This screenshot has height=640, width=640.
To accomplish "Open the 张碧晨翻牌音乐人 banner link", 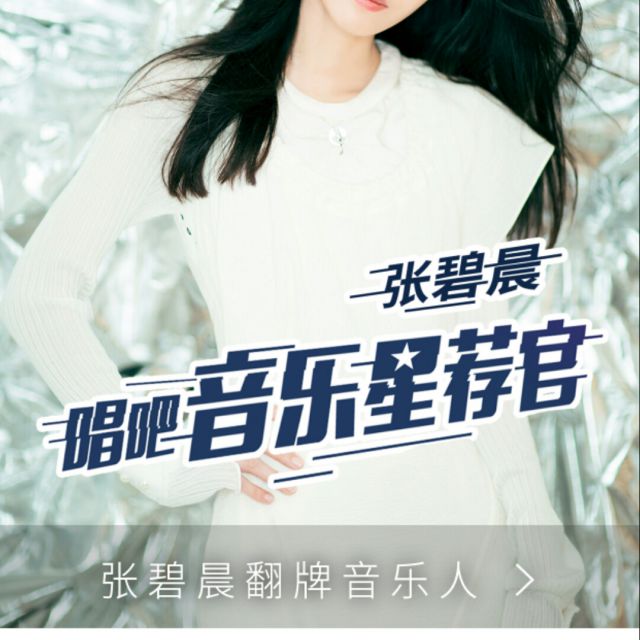I will pyautogui.click(x=318, y=580).
